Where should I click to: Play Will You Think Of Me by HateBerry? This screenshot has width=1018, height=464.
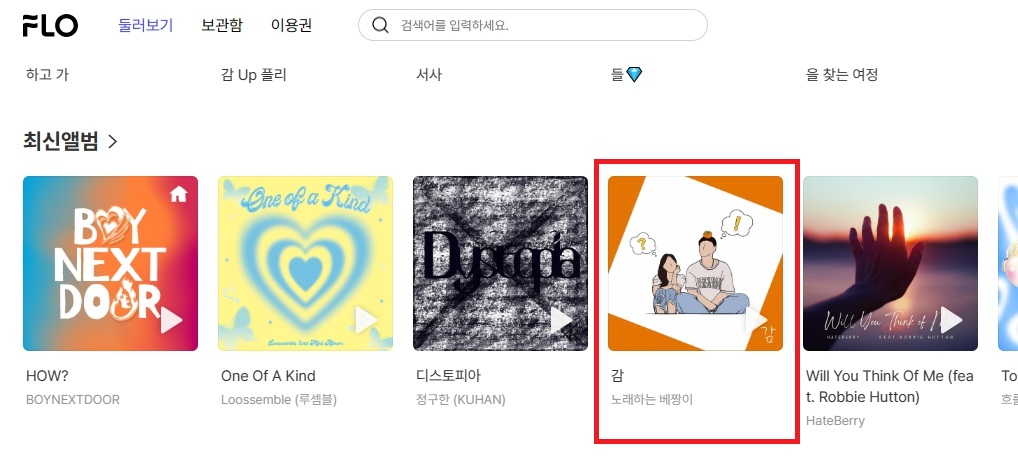[951, 321]
